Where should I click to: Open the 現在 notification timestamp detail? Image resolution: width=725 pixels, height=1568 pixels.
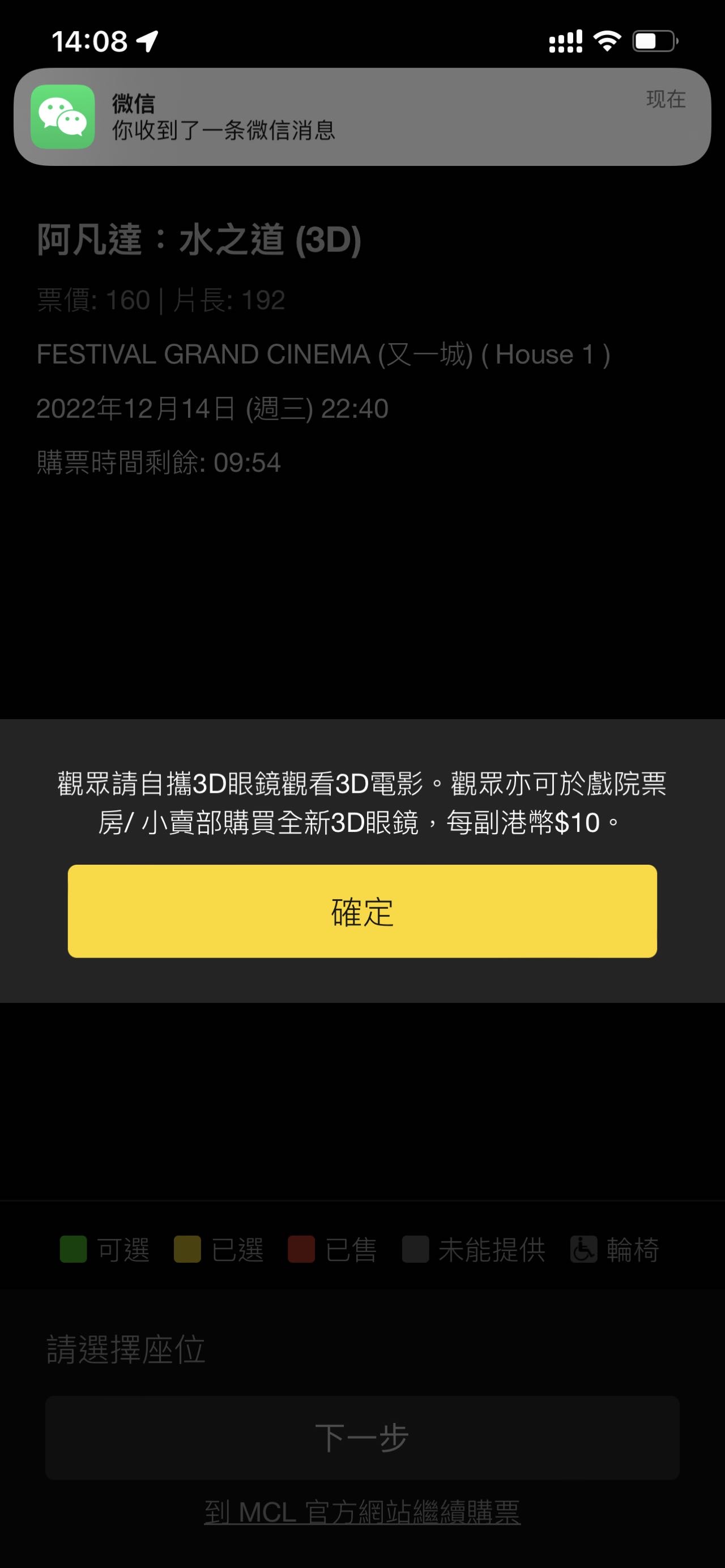pyautogui.click(x=665, y=100)
